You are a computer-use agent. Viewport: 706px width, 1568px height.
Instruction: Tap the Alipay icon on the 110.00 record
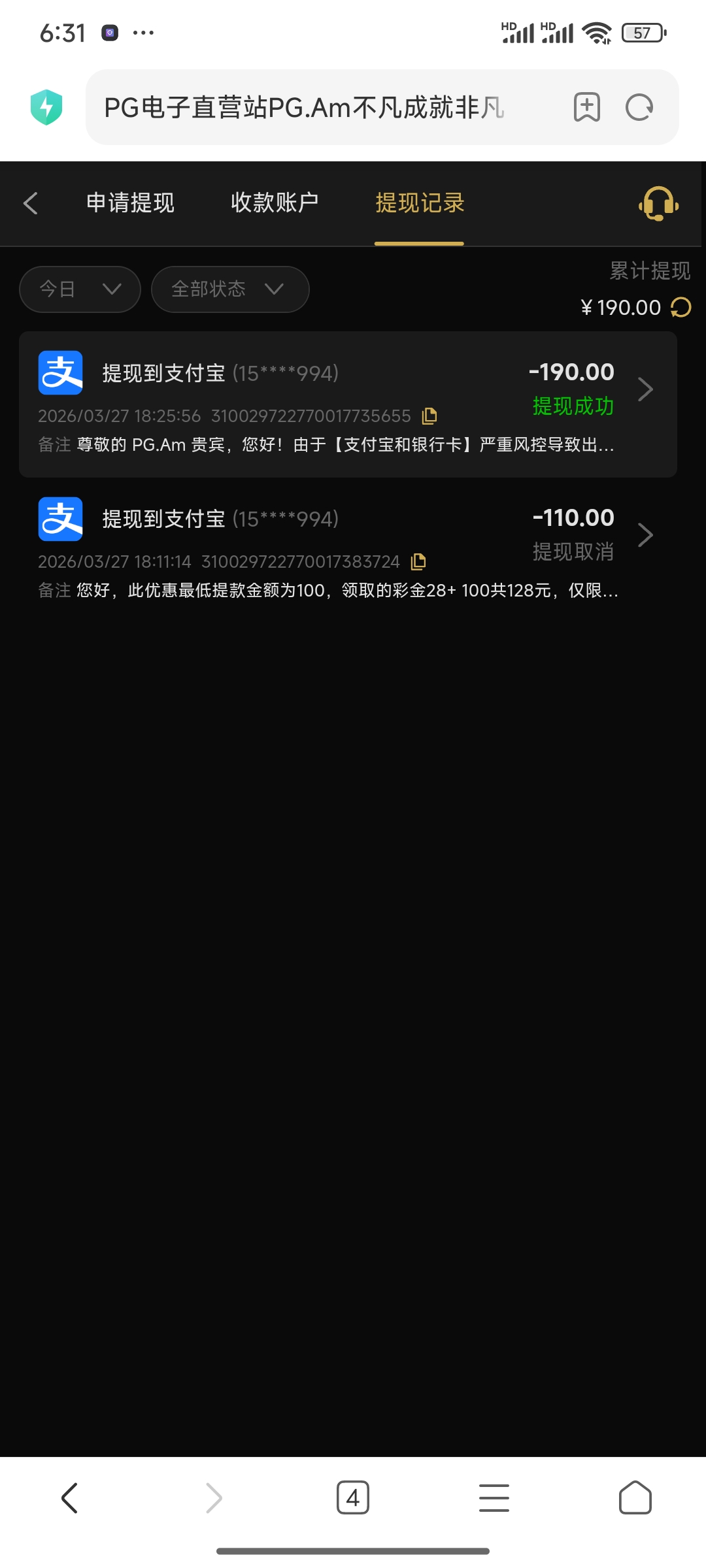pos(60,518)
